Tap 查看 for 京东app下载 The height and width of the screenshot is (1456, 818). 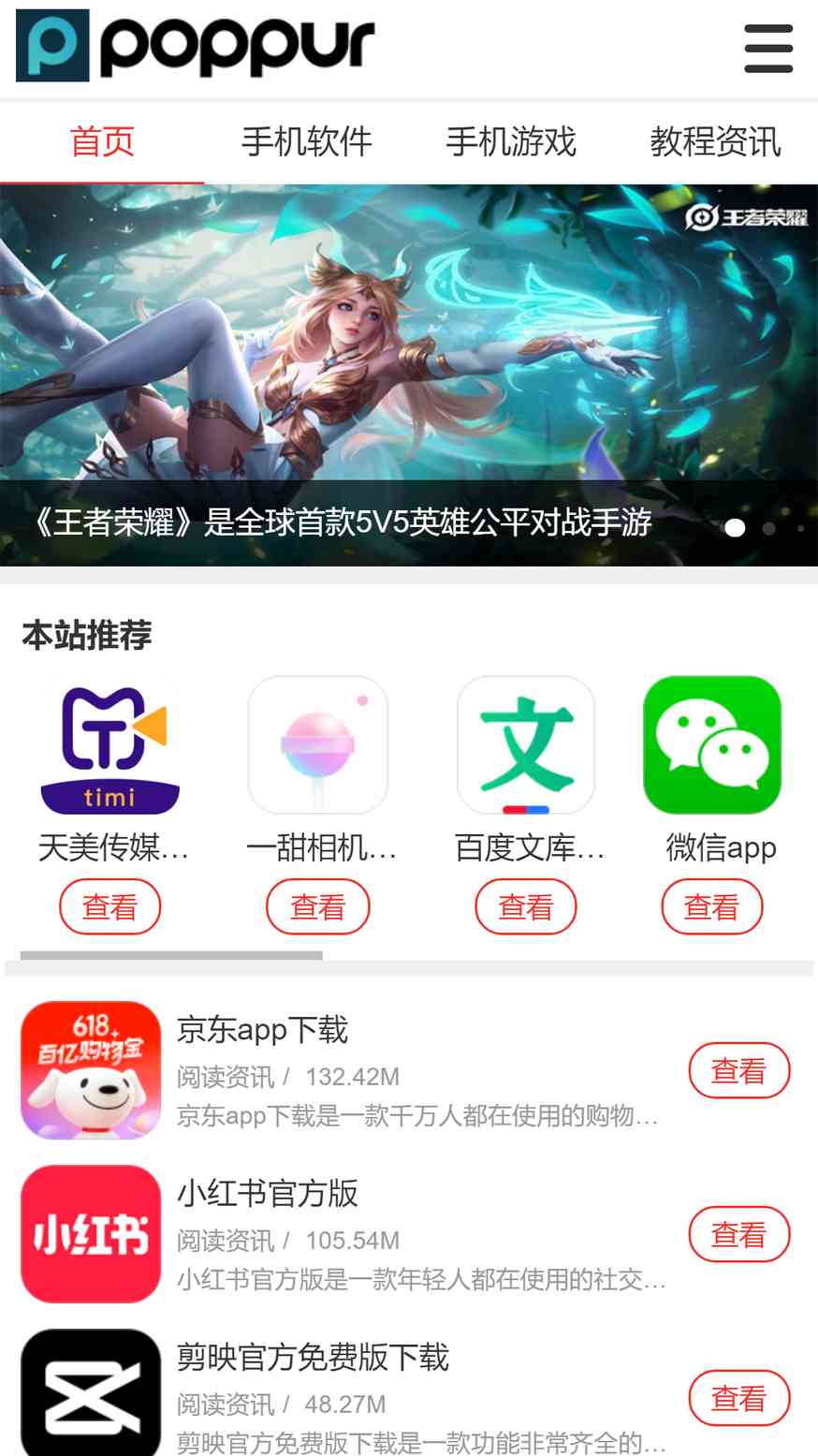pyautogui.click(x=738, y=1070)
